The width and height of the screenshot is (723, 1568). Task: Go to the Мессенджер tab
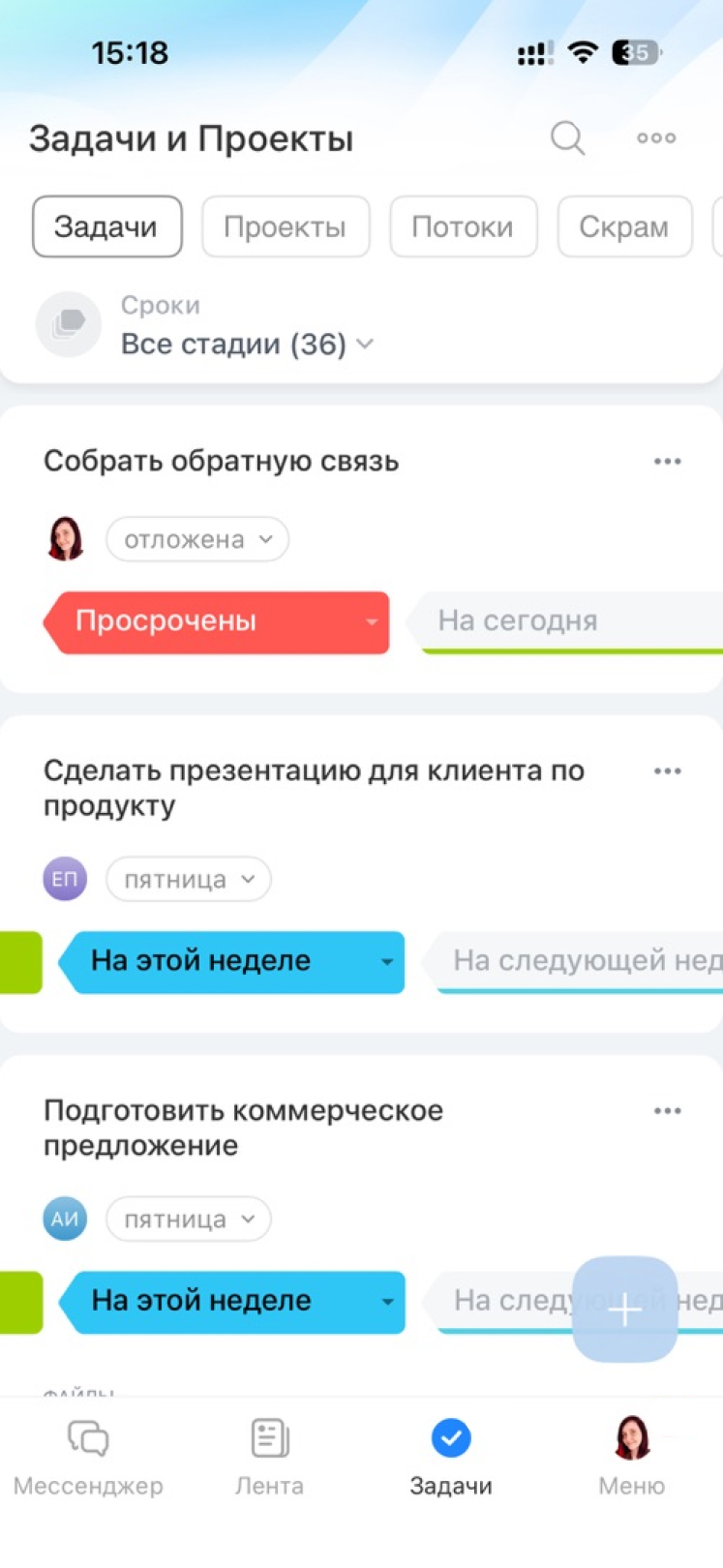88,1457
